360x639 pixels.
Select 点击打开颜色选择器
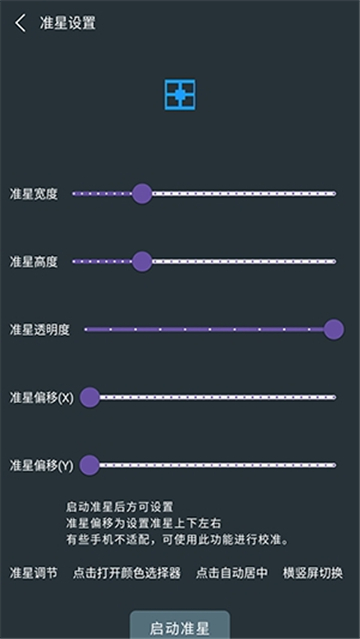[126, 573]
